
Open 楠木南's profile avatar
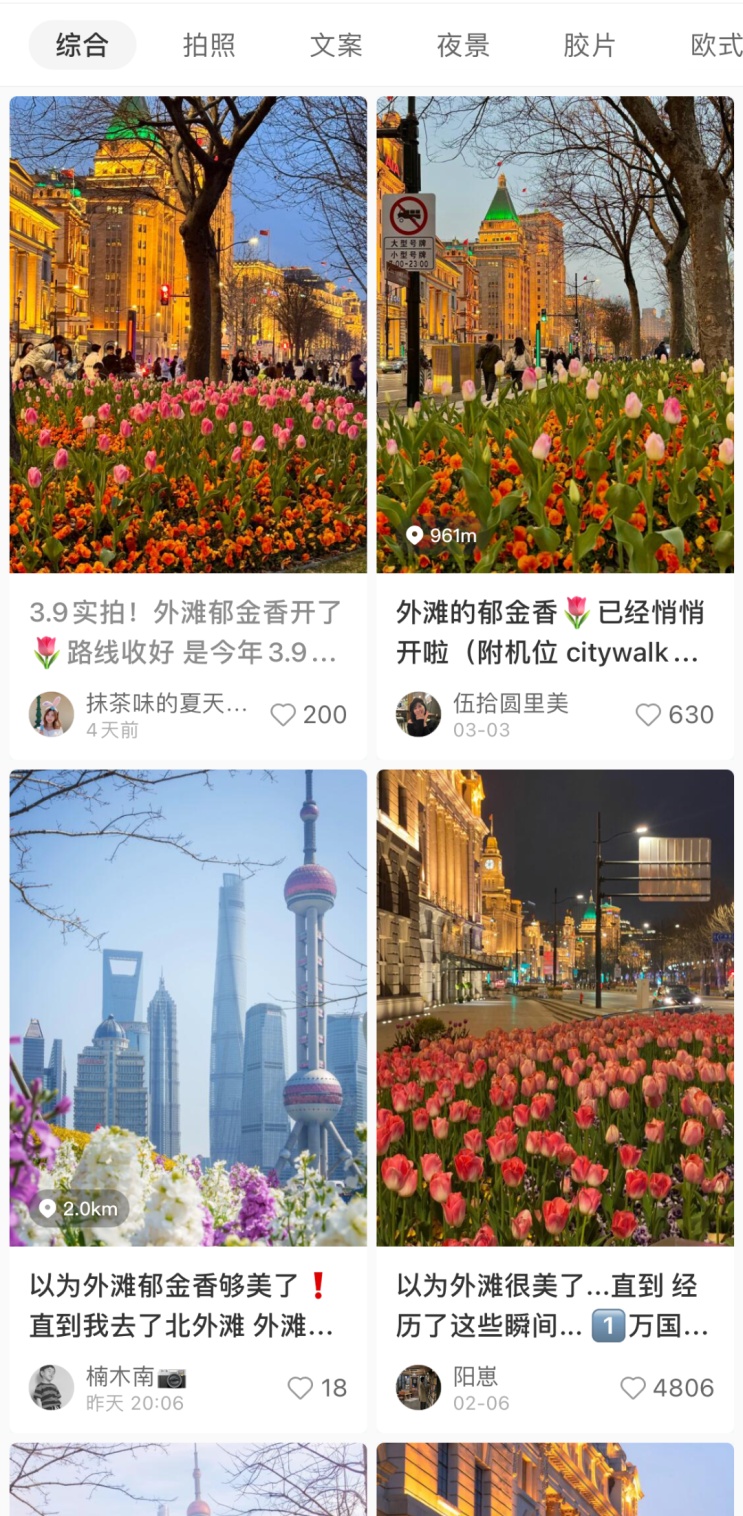pos(51,1387)
